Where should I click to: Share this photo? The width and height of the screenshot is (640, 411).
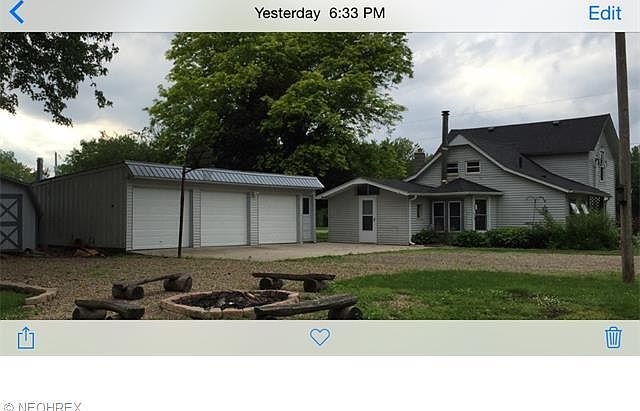pos(26,337)
